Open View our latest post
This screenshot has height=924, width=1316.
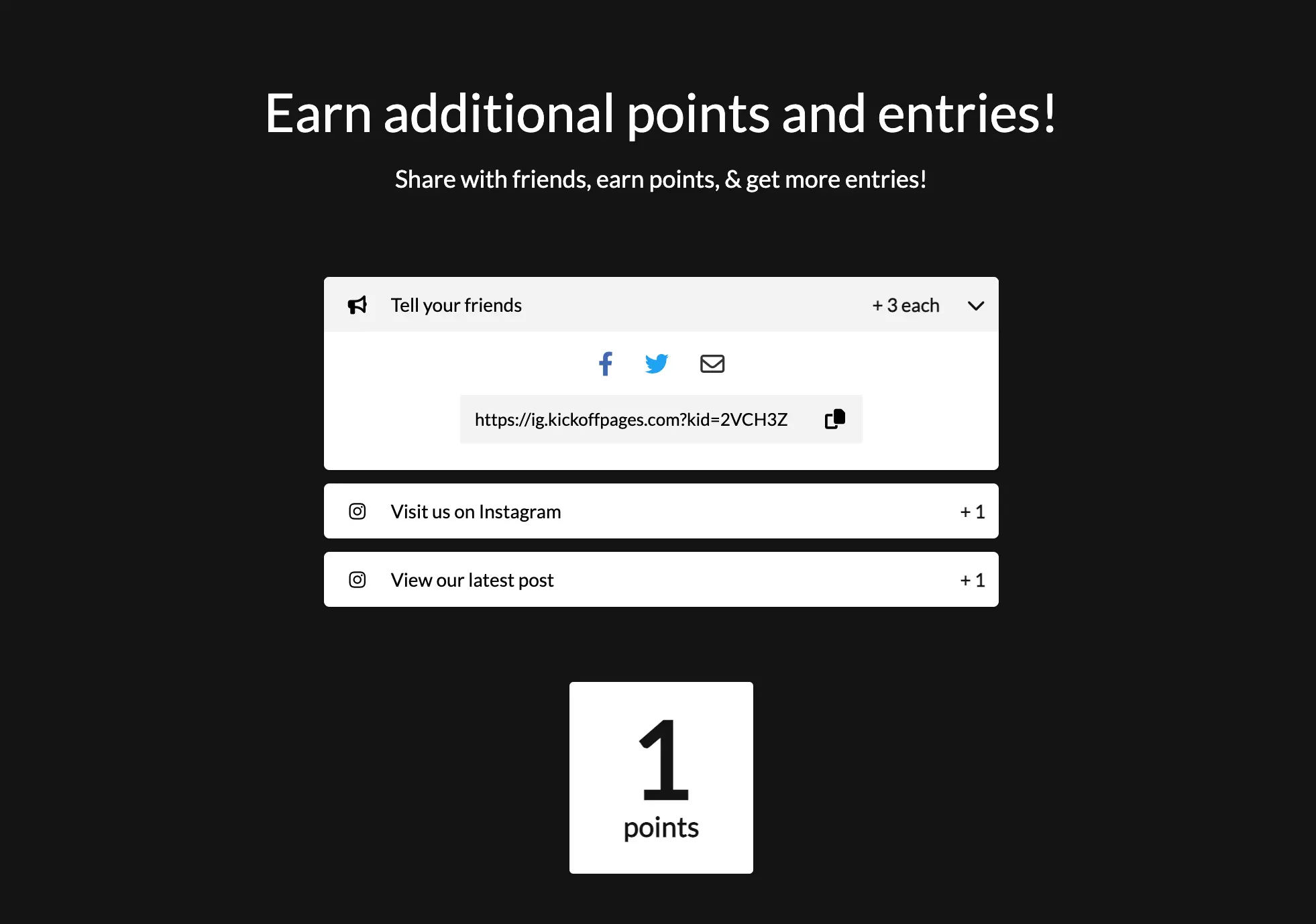click(x=661, y=580)
